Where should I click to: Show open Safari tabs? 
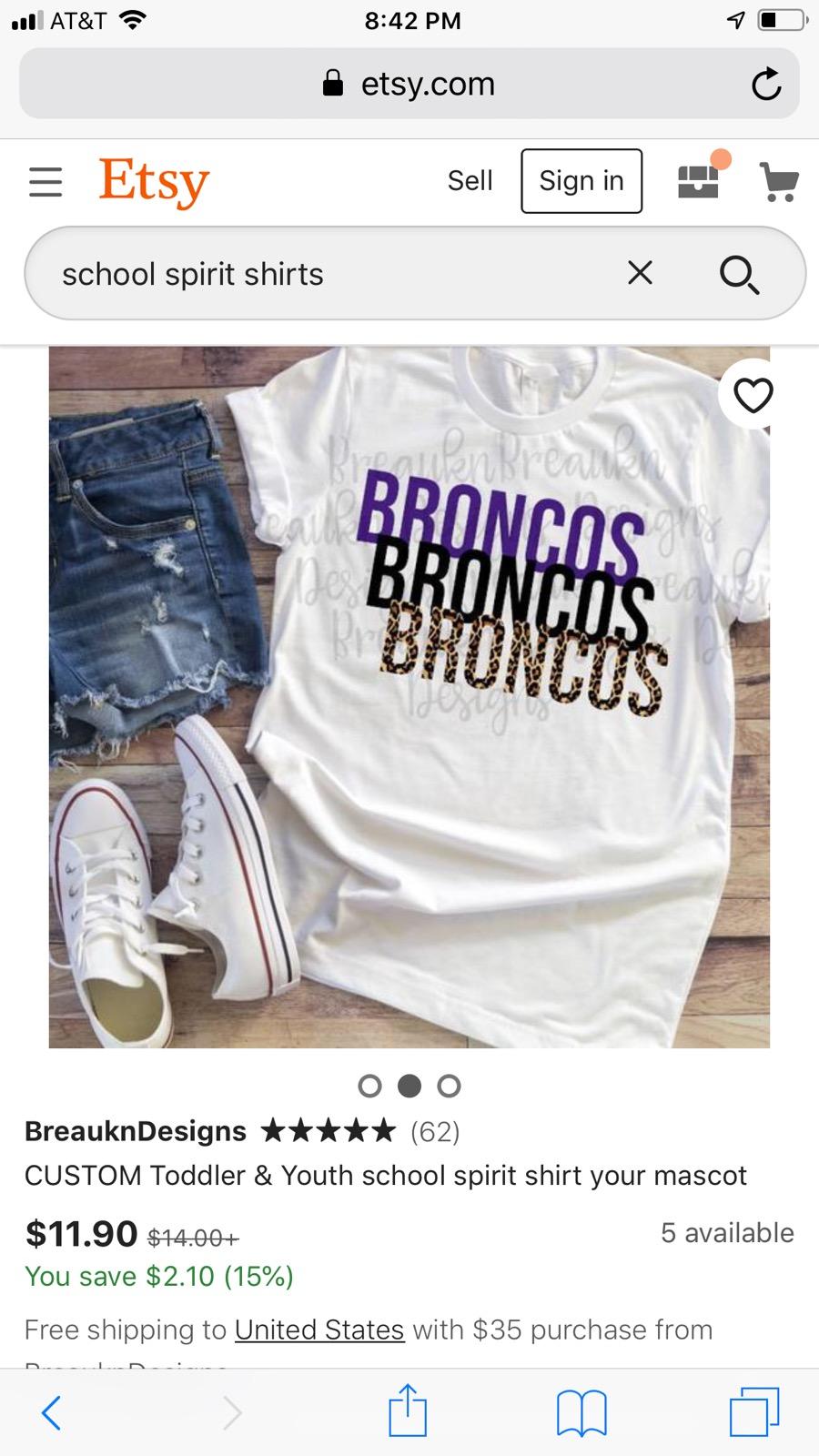coord(754,1412)
